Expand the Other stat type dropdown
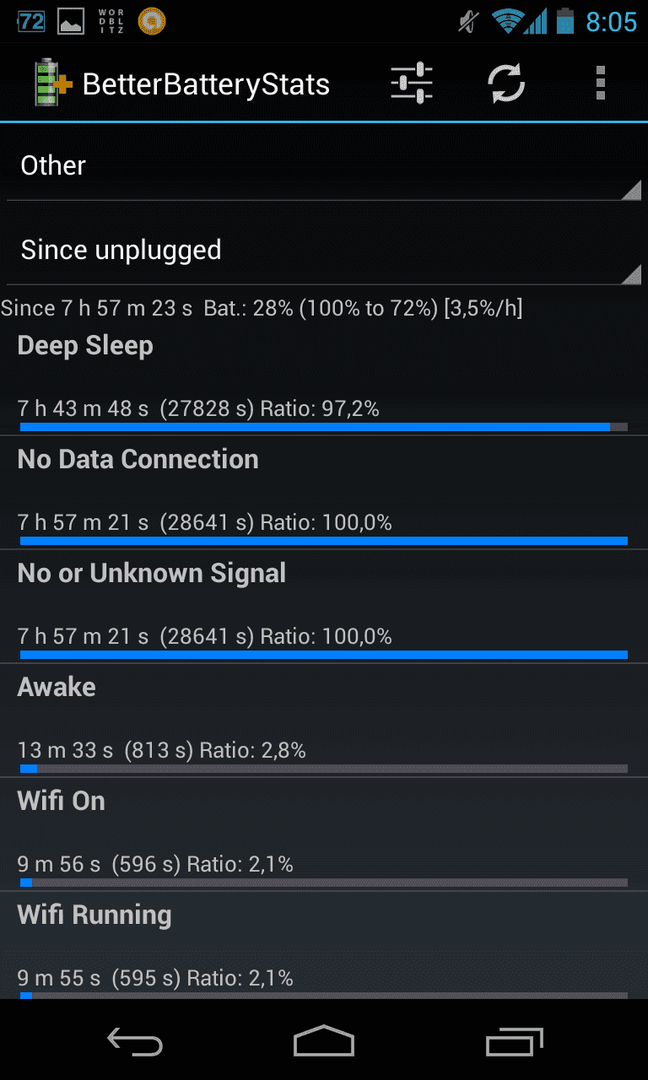 click(324, 167)
